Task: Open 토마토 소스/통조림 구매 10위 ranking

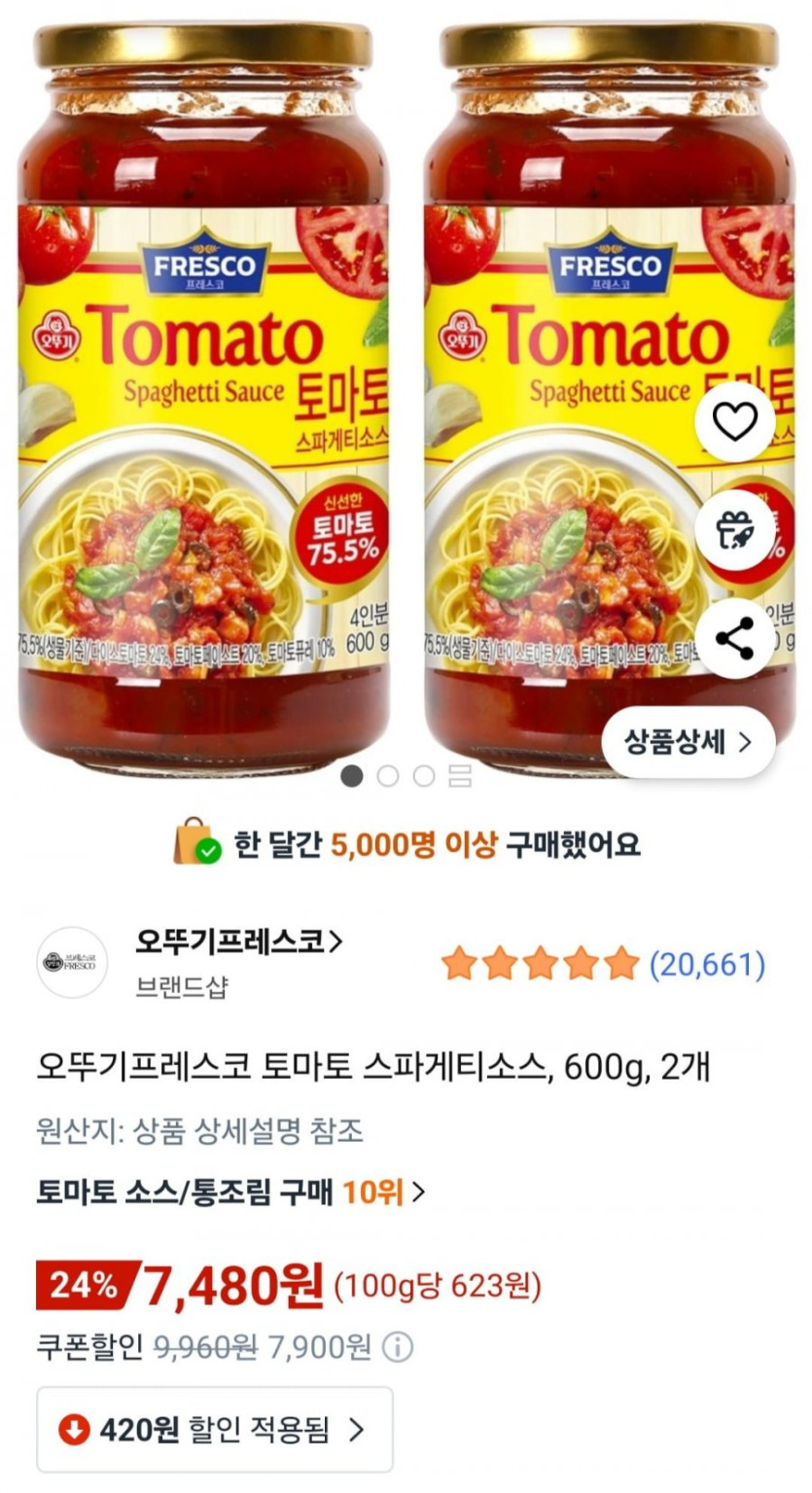Action: click(x=231, y=1191)
